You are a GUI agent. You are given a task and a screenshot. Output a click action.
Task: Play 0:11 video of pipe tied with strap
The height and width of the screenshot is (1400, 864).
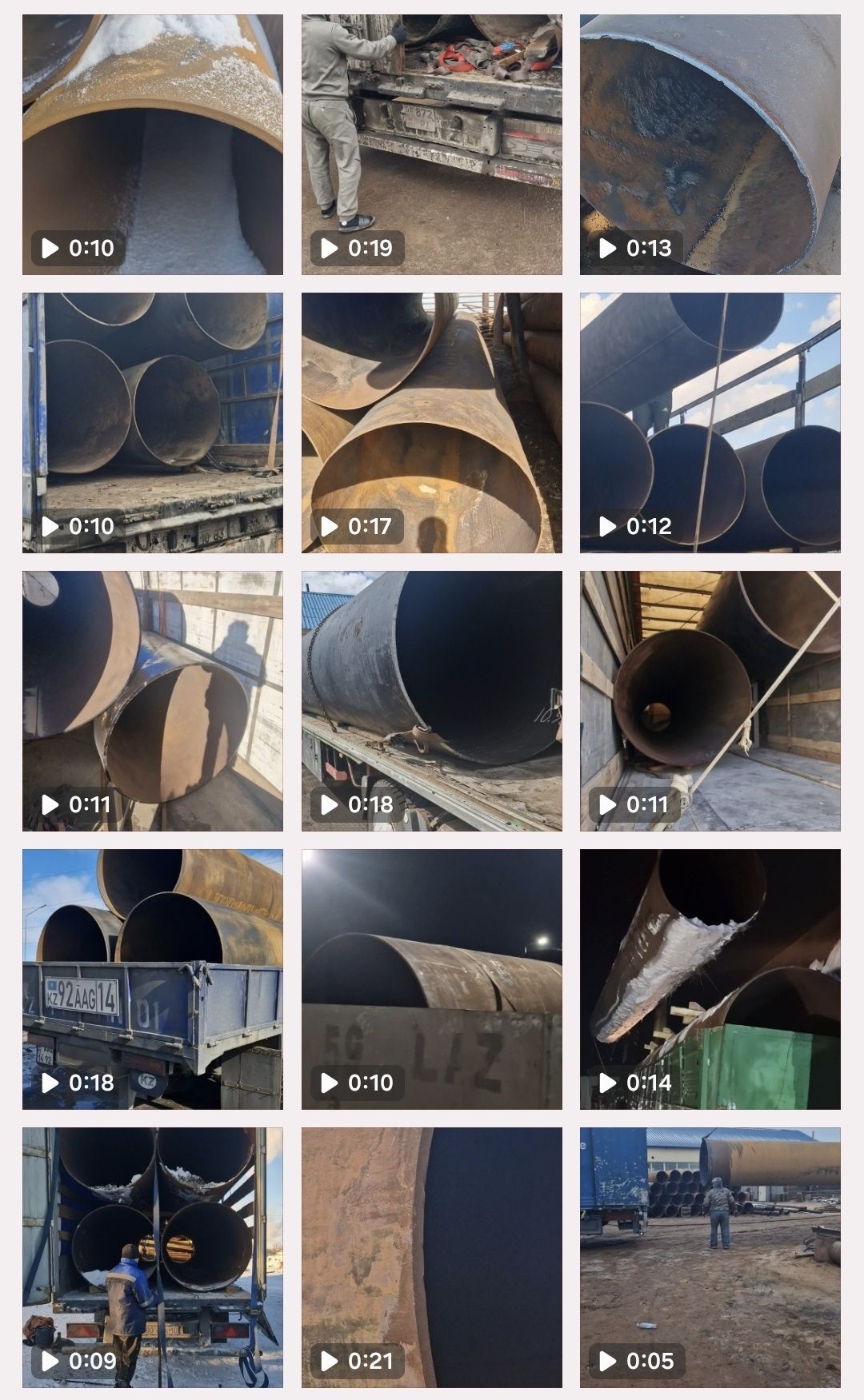point(710,701)
